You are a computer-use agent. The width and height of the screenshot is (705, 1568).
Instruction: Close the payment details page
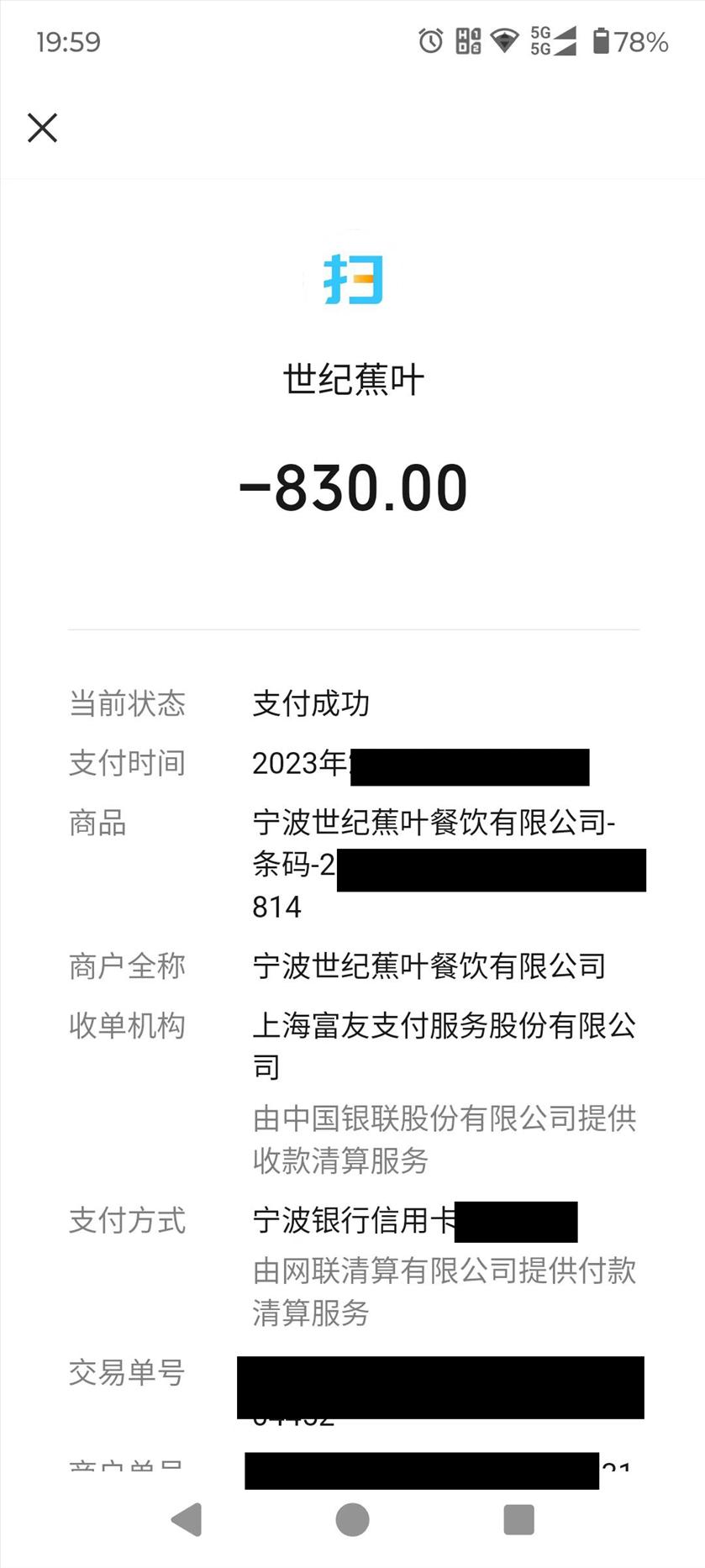click(x=42, y=129)
